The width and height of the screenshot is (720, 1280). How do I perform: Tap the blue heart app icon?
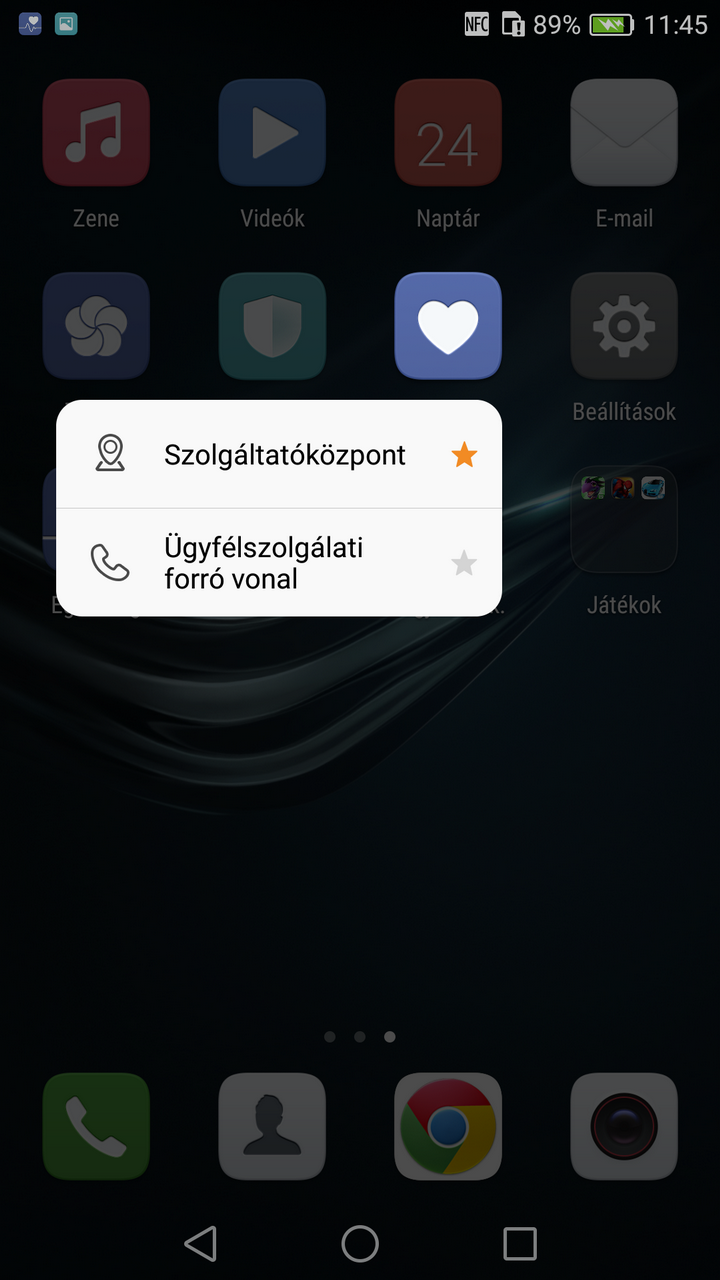[x=448, y=326]
